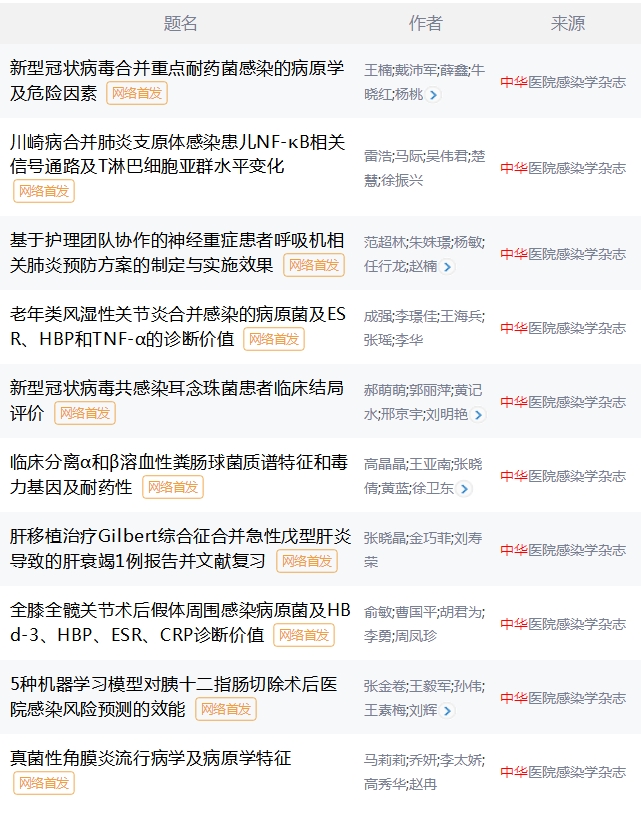Open article 真菌性角膜炎流行病学及病原学特征

(150, 758)
